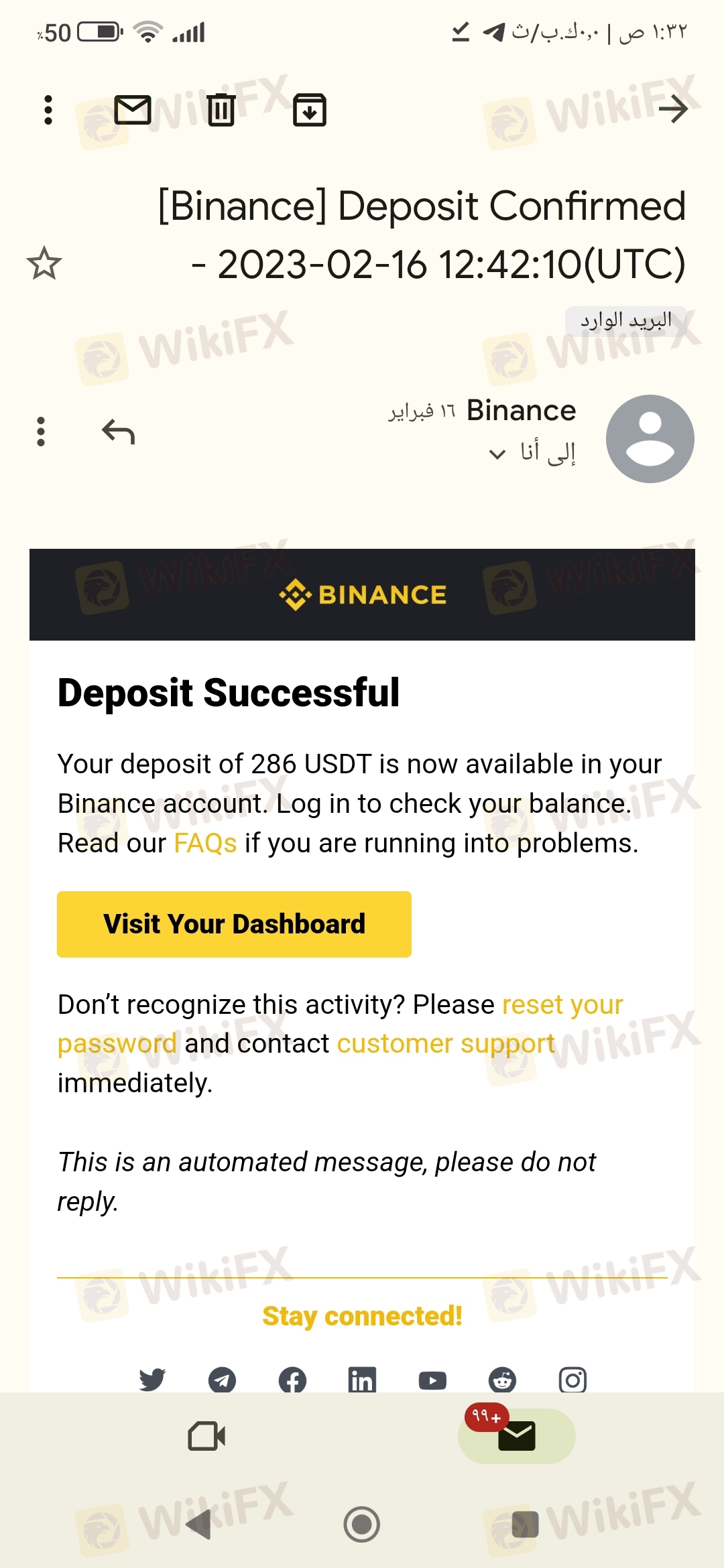The width and height of the screenshot is (724, 1568).
Task: Reply to the Binance message
Action: pyautogui.click(x=119, y=432)
